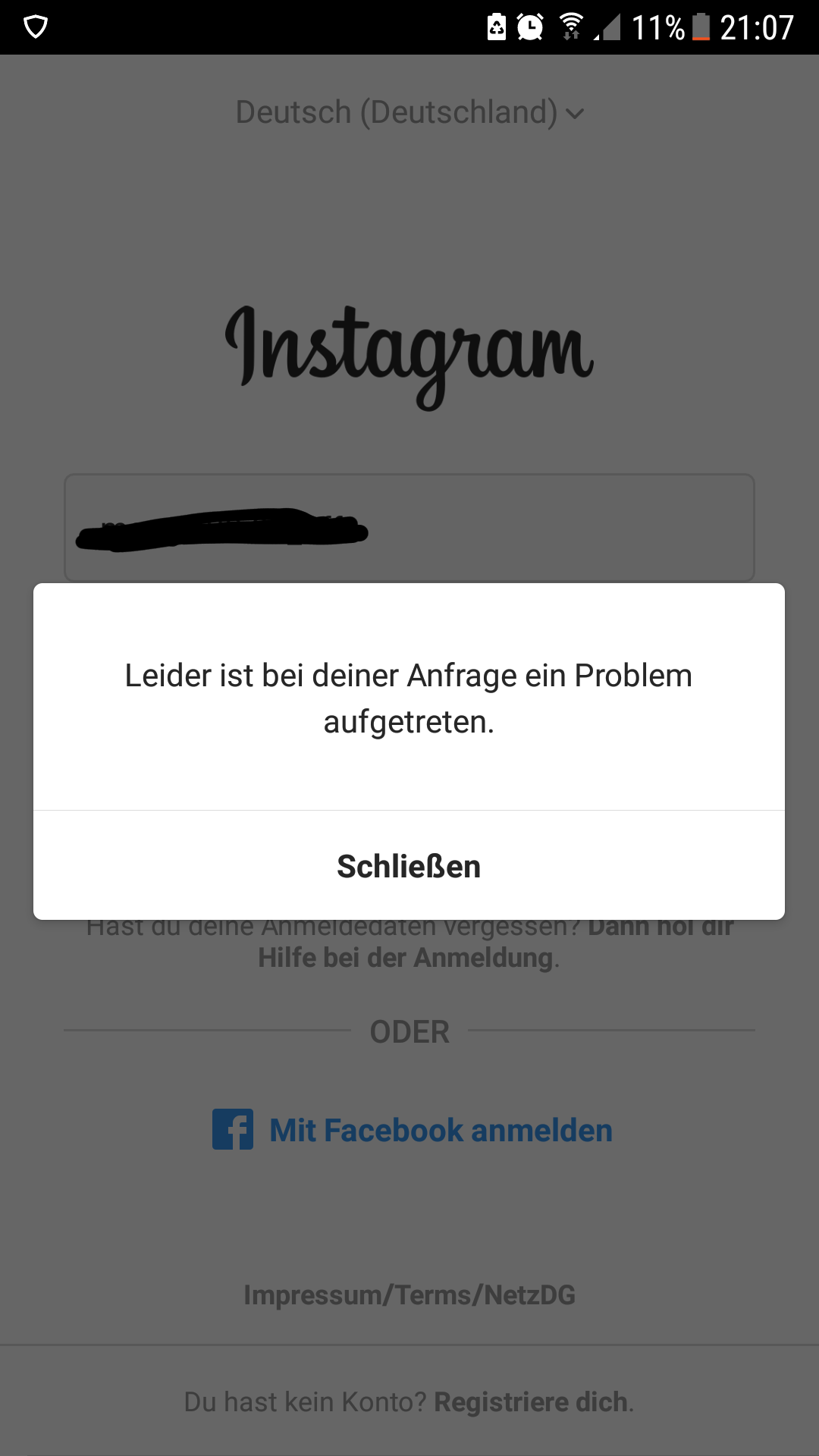
Task: Open Impressum/Terms/NetzDG link
Action: coord(409,1295)
